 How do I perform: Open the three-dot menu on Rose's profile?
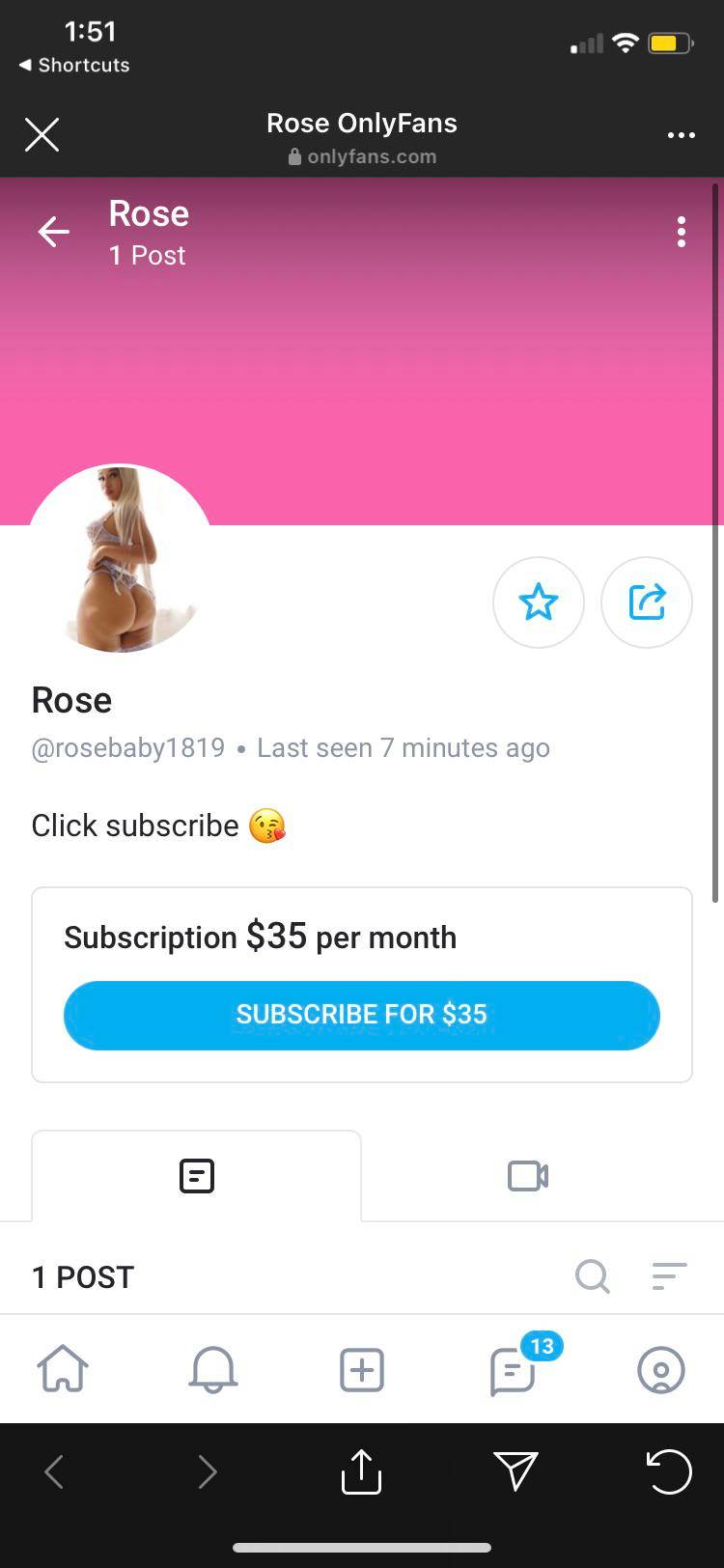(x=682, y=231)
